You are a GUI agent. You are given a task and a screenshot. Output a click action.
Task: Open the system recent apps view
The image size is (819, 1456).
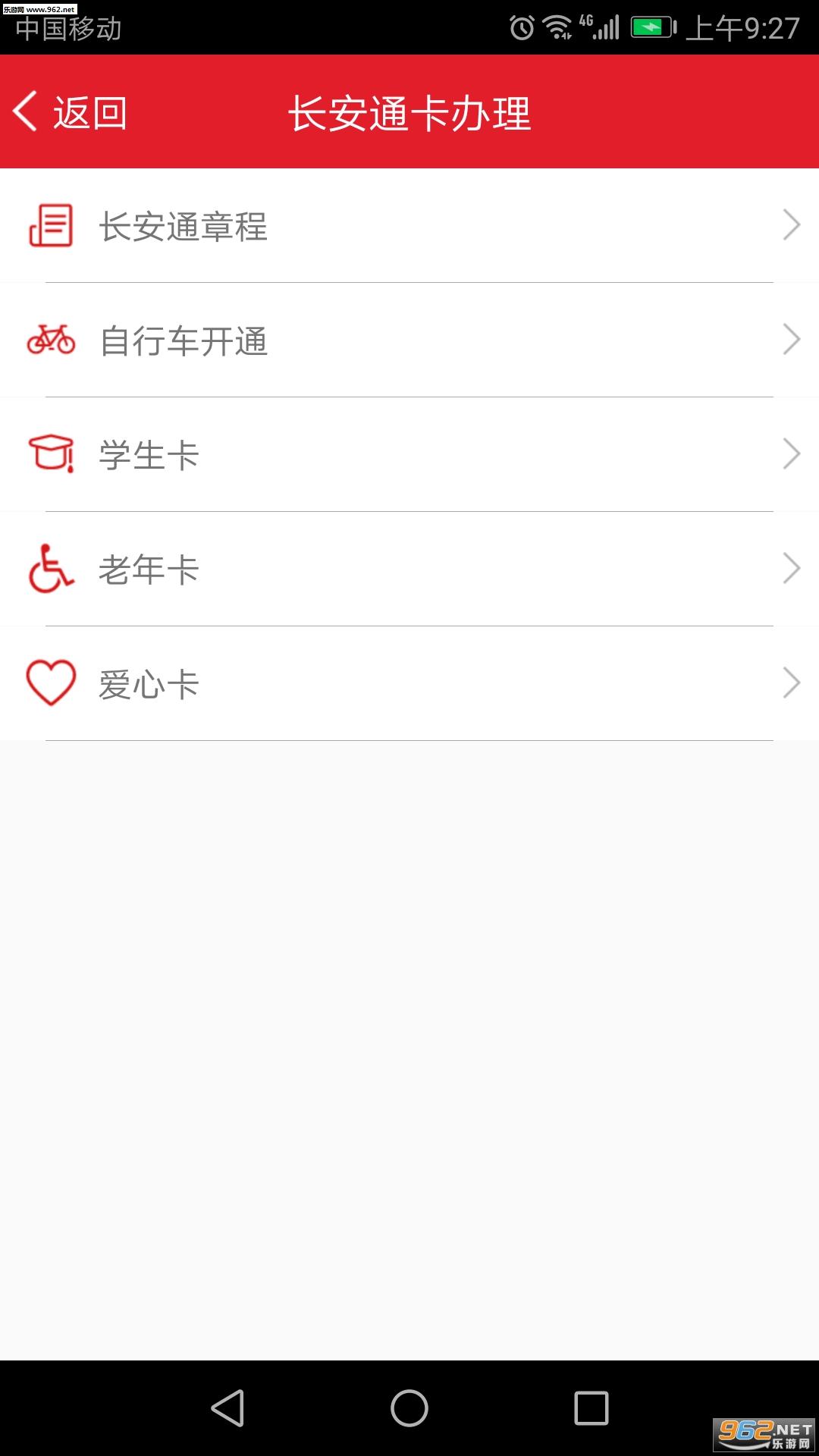[591, 1408]
